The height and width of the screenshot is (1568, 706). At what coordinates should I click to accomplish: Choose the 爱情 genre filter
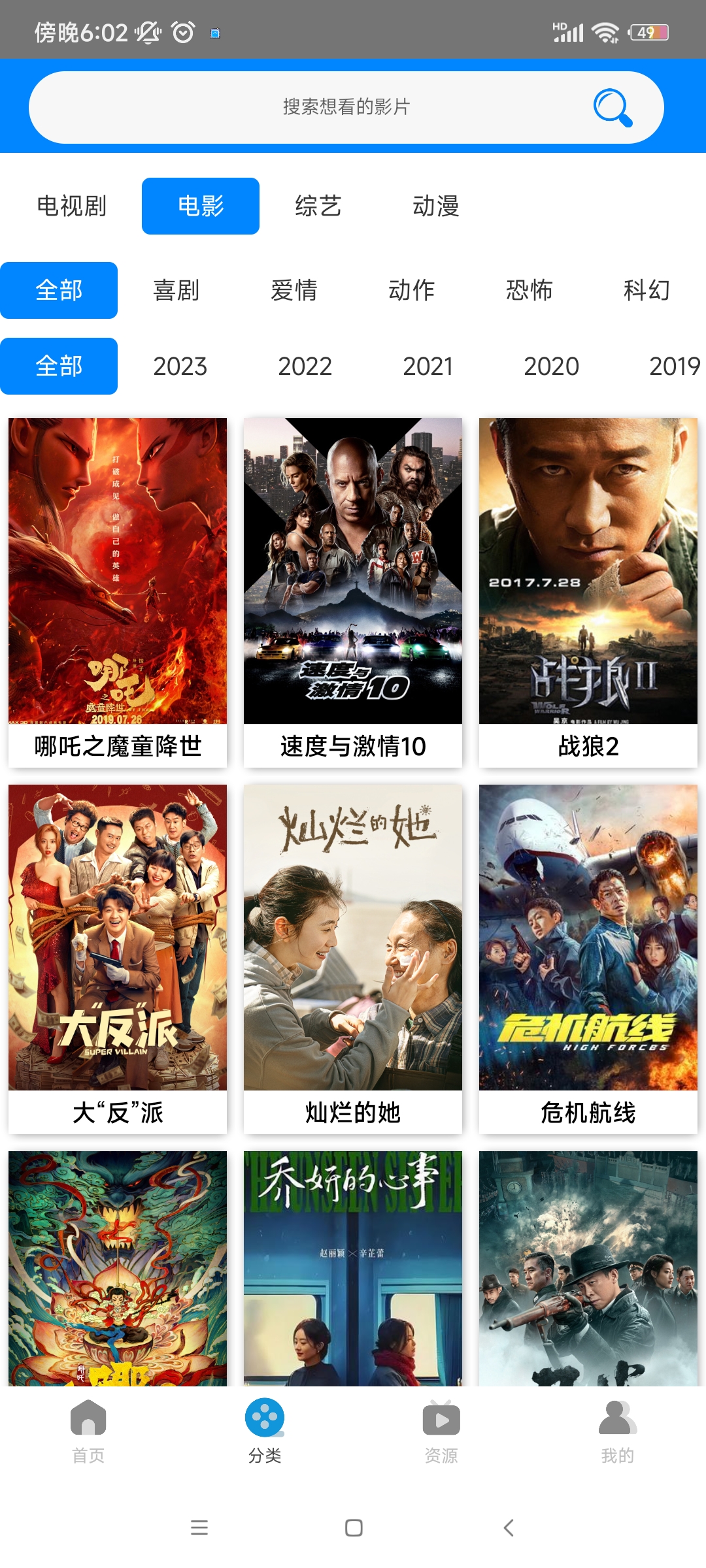(x=294, y=291)
